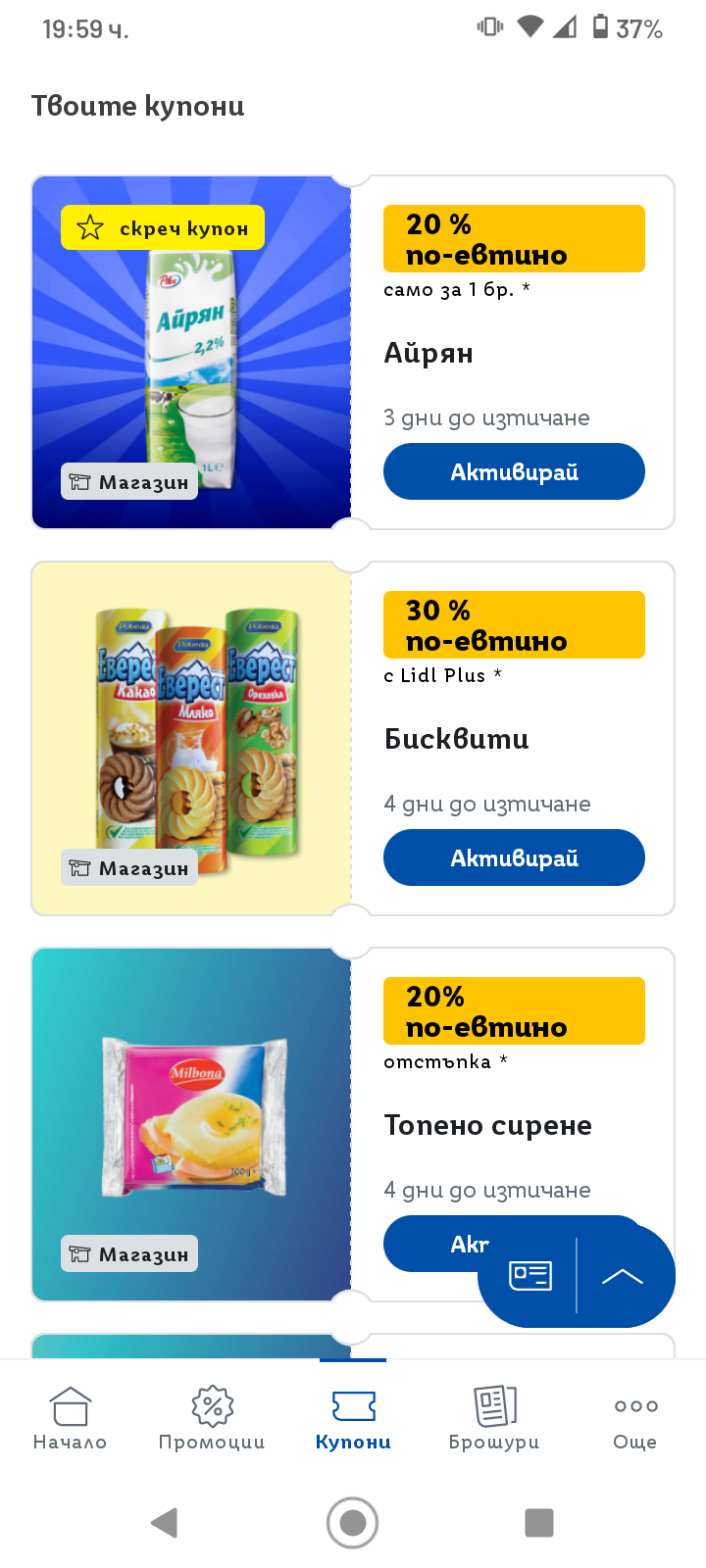Open the Още menu tab
This screenshot has width=706, height=1568.
[635, 1418]
